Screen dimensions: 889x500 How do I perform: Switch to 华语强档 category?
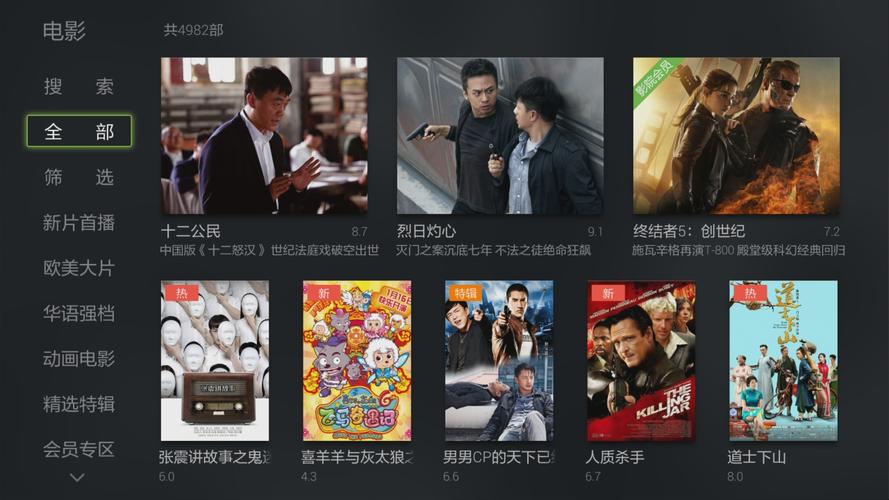[x=79, y=313]
